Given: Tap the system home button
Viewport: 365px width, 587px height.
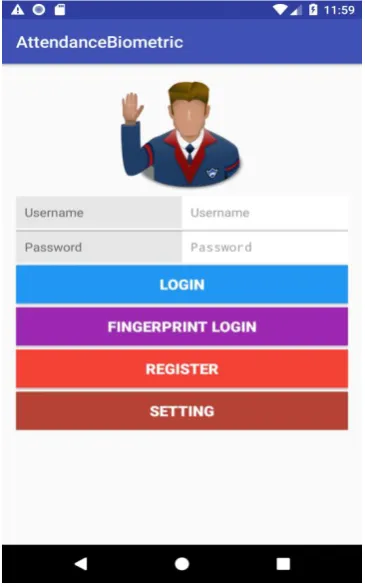Looking at the screenshot, I should click(182, 563).
